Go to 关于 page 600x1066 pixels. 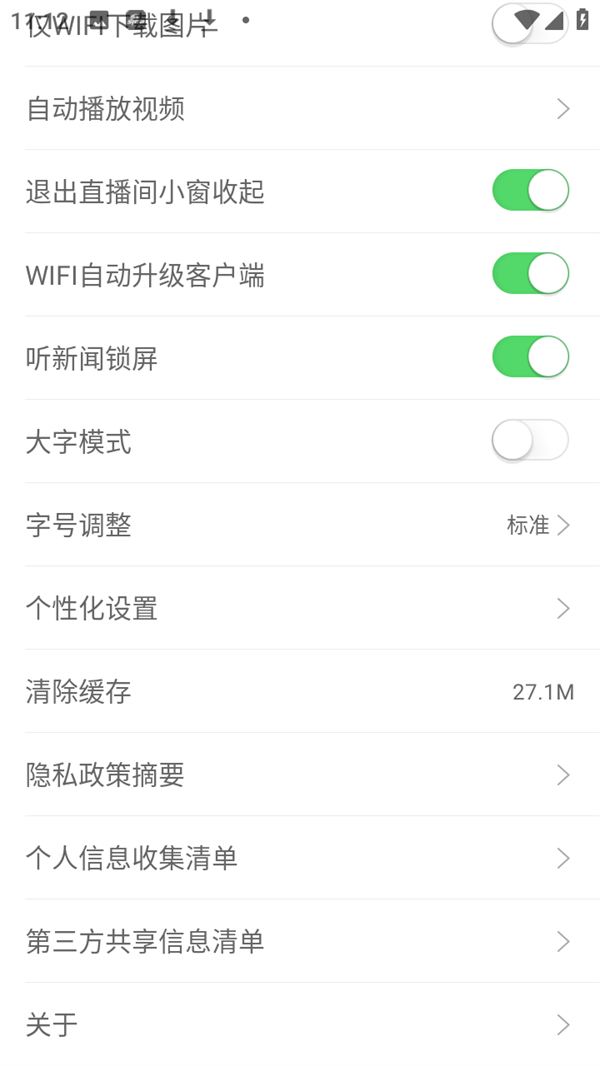coord(300,1024)
